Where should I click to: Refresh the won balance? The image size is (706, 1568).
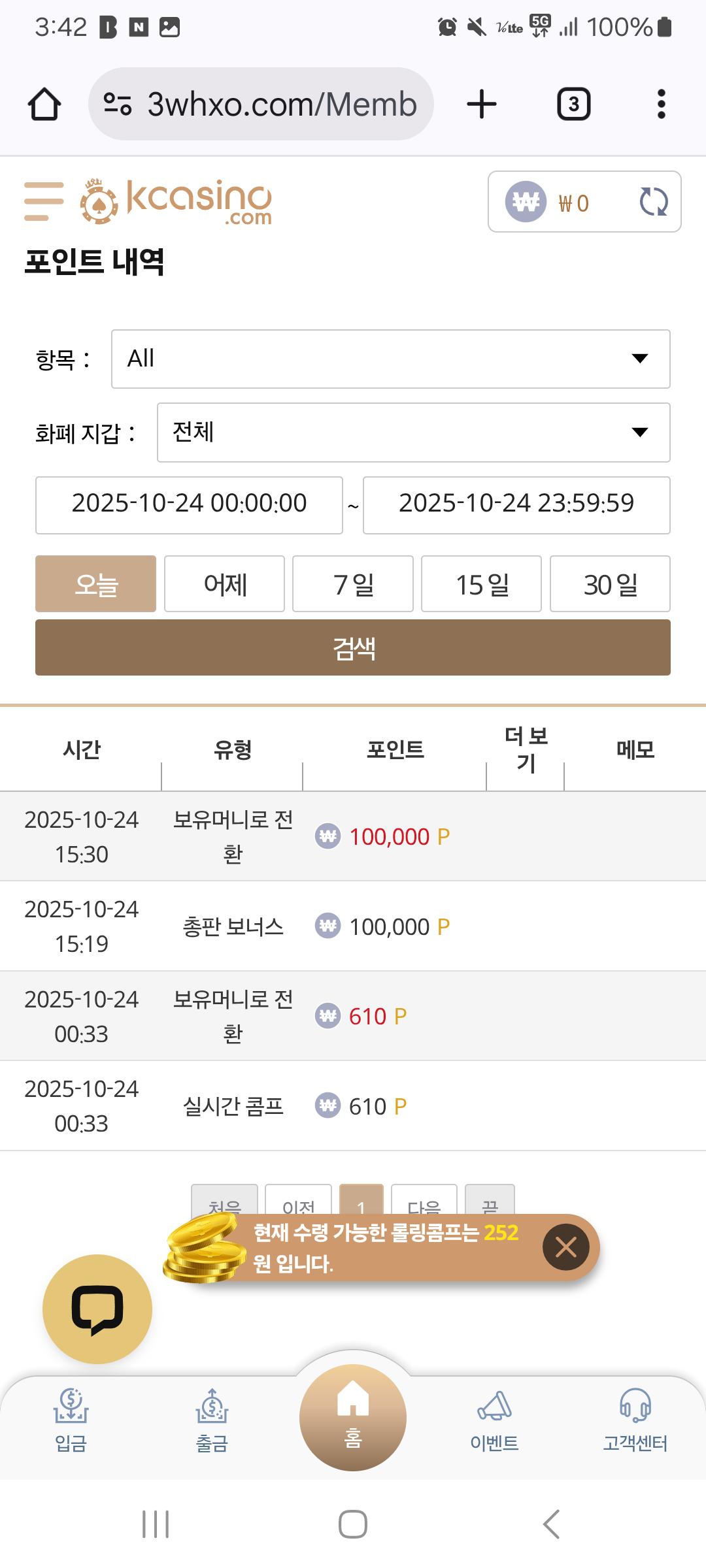tap(653, 202)
